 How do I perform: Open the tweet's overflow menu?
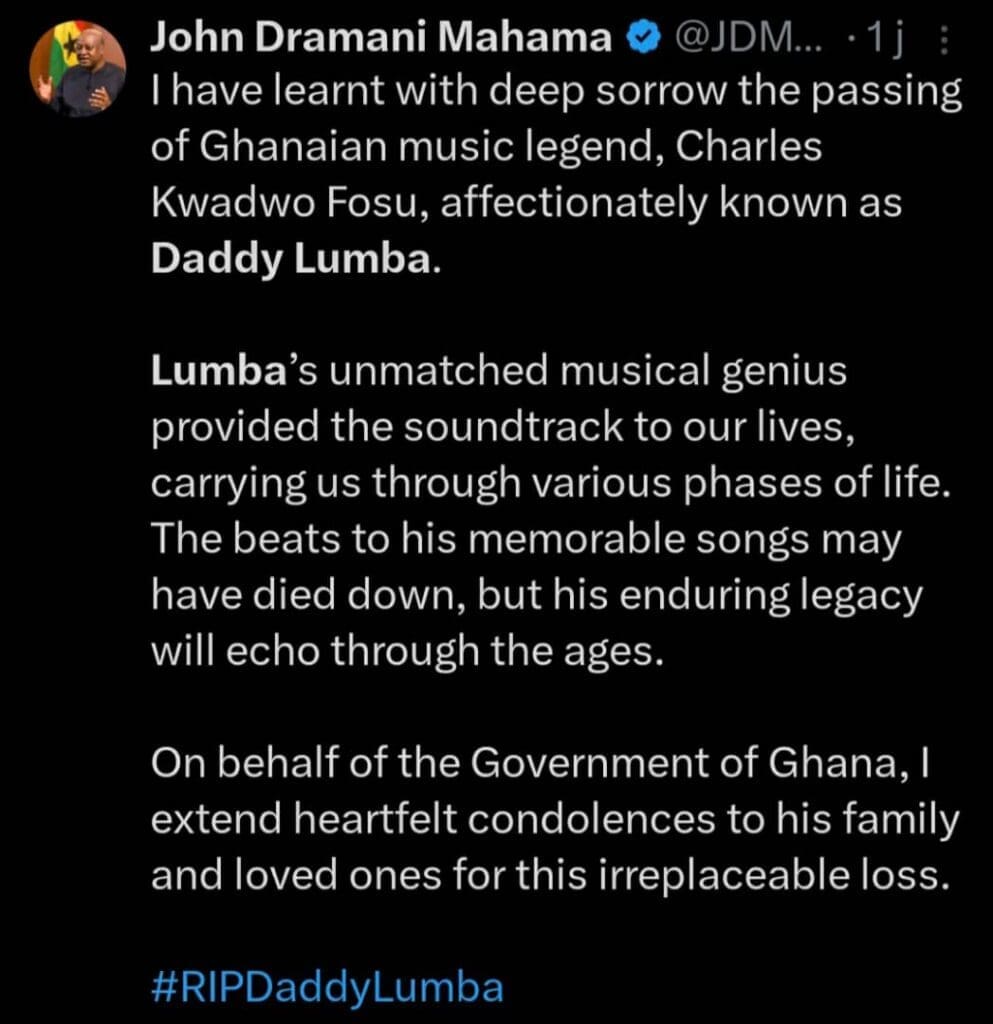pyautogui.click(x=947, y=42)
